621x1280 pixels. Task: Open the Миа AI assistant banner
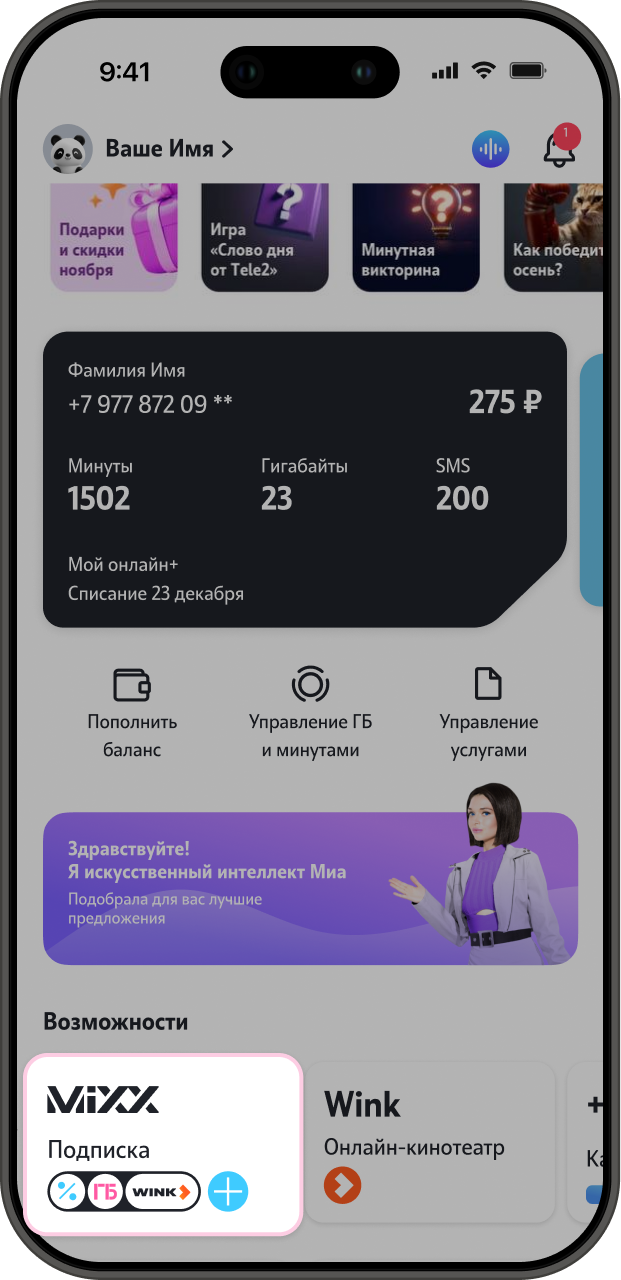[310, 888]
